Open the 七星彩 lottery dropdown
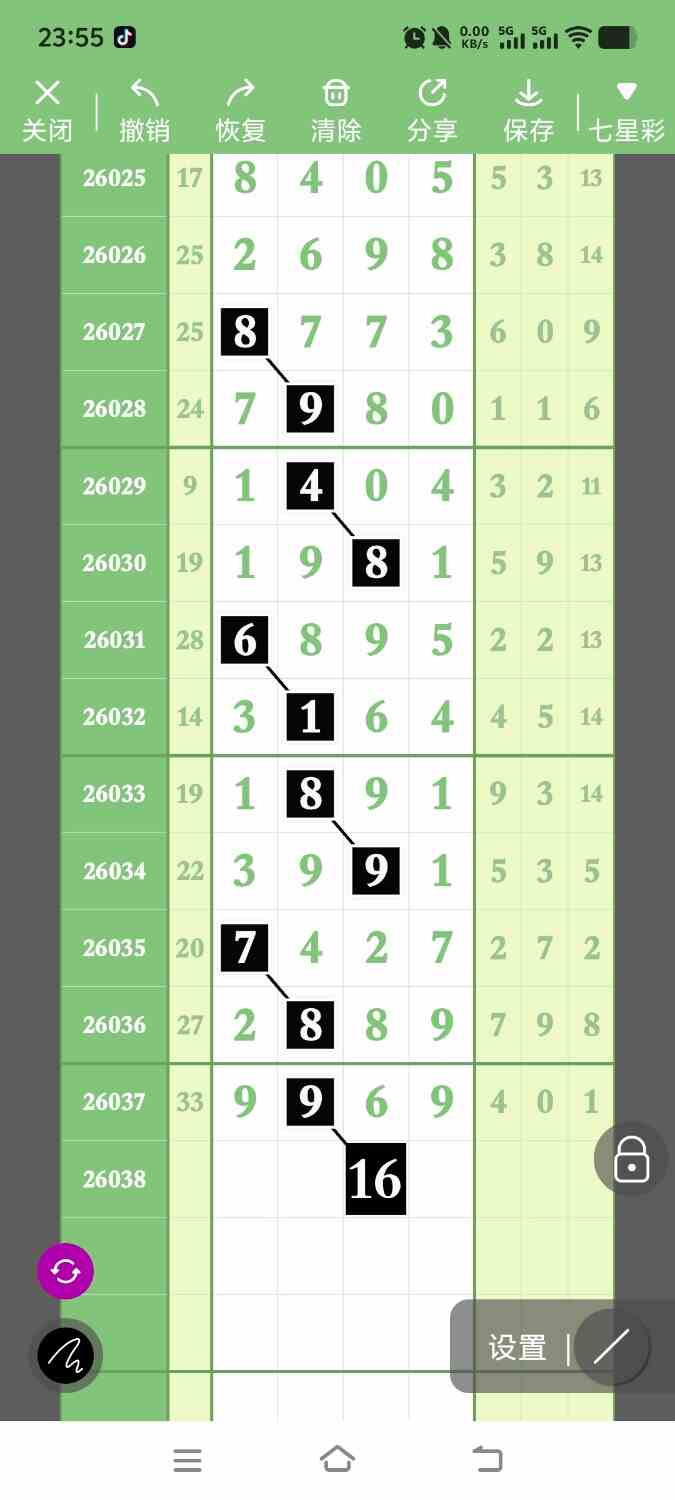Viewport: 675px width, 1500px height. click(626, 111)
